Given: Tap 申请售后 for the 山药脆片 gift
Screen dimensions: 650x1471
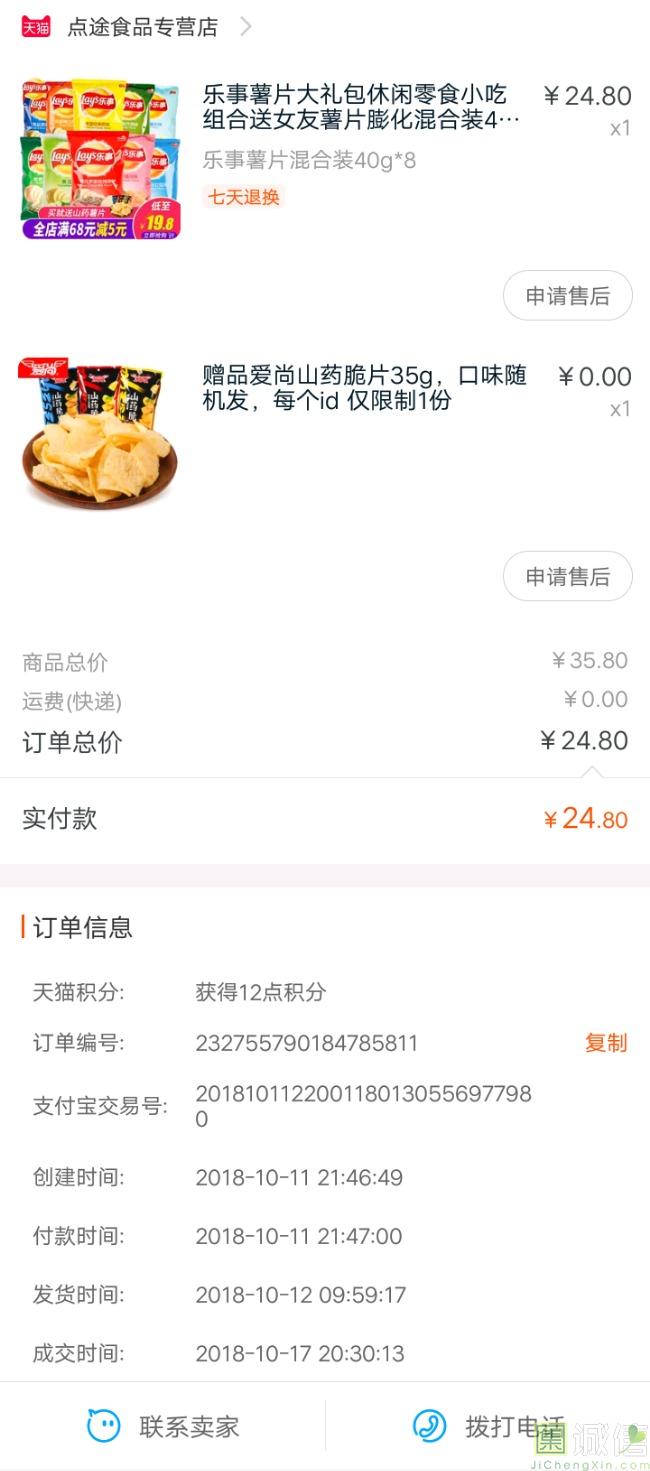Looking at the screenshot, I should [567, 577].
